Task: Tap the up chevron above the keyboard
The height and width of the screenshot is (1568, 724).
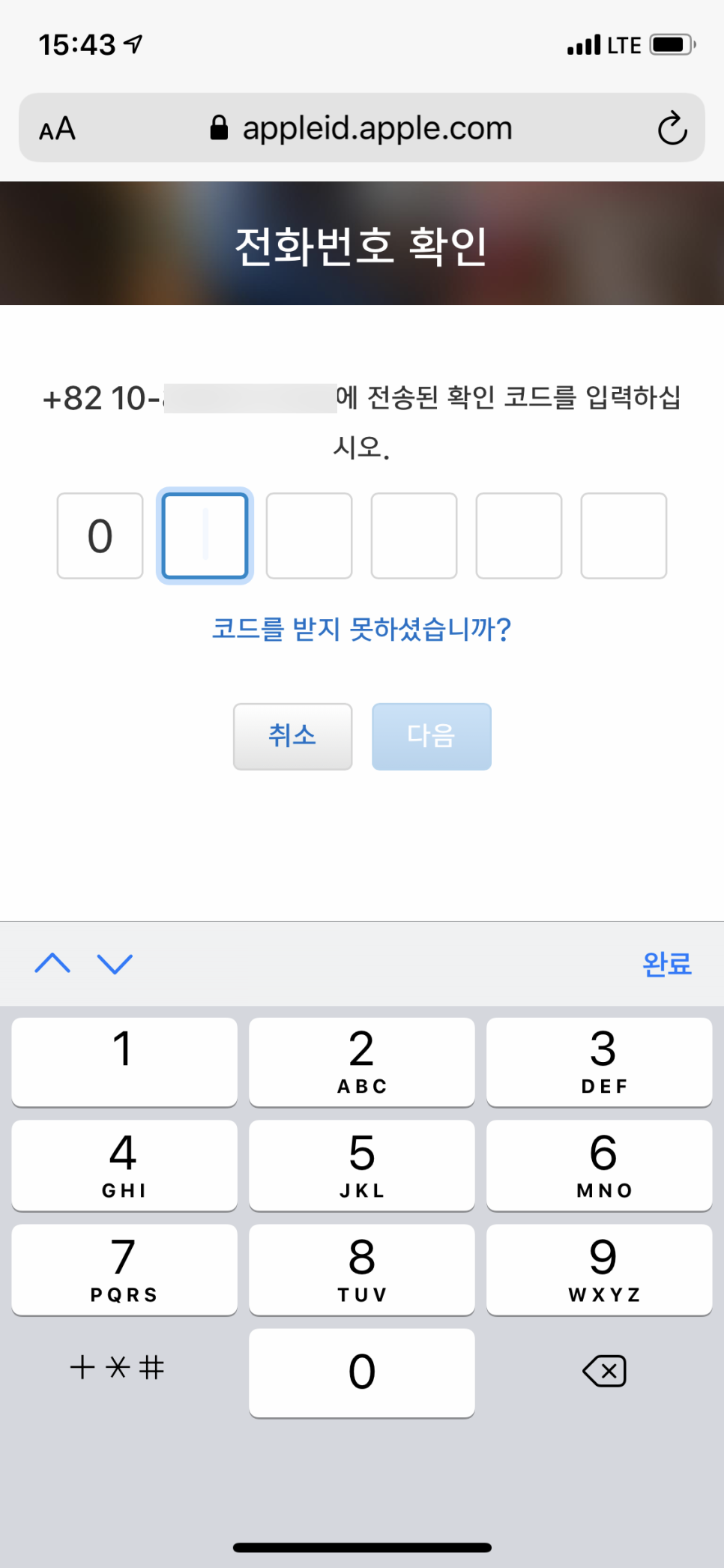Action: (52, 963)
